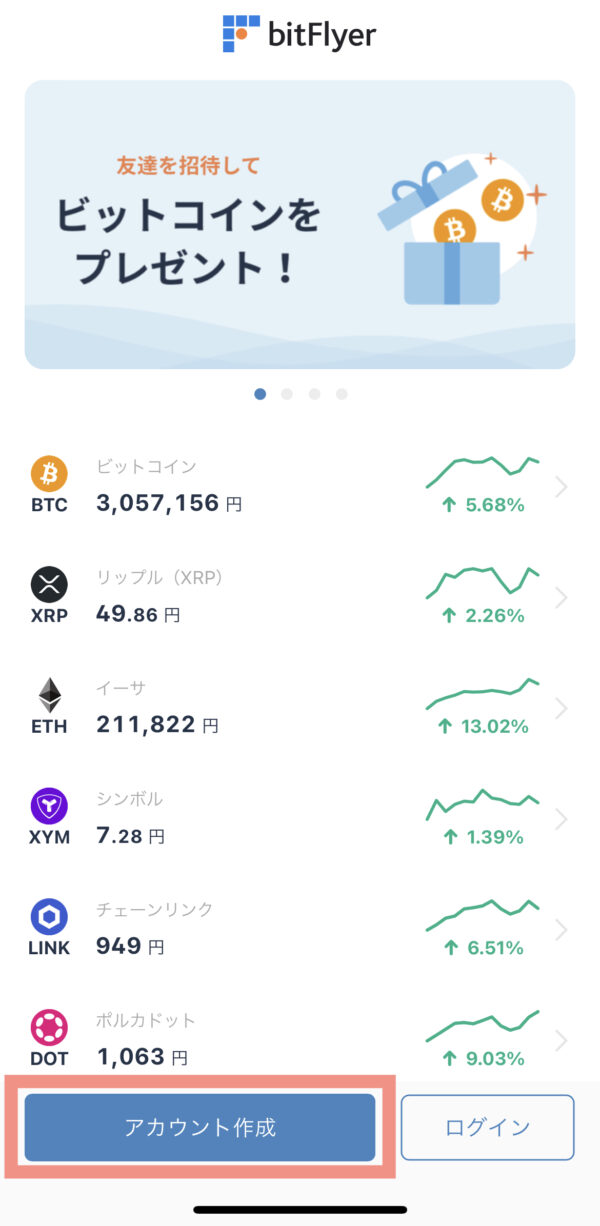
Task: Select the シンボル XYM row
Action: [x=300, y=820]
